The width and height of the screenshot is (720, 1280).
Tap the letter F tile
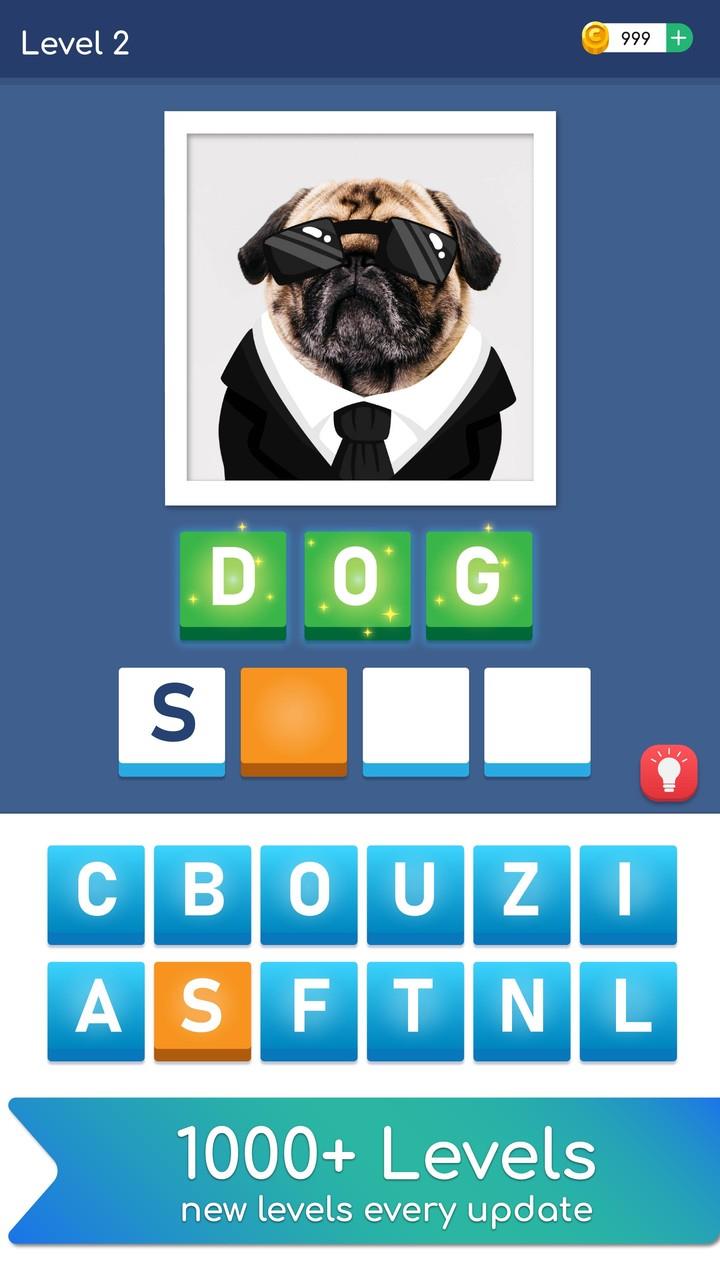[309, 1010]
